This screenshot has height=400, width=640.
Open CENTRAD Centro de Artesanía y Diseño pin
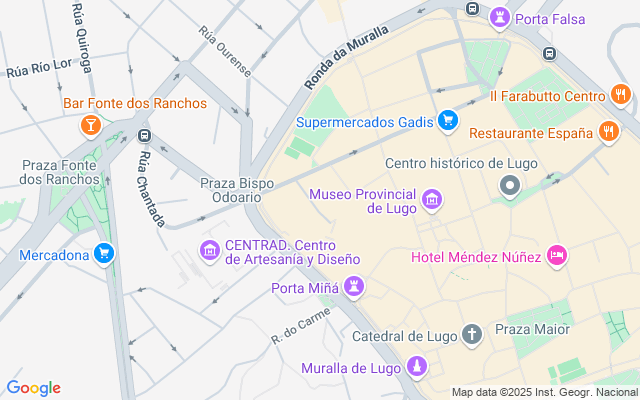210,250
